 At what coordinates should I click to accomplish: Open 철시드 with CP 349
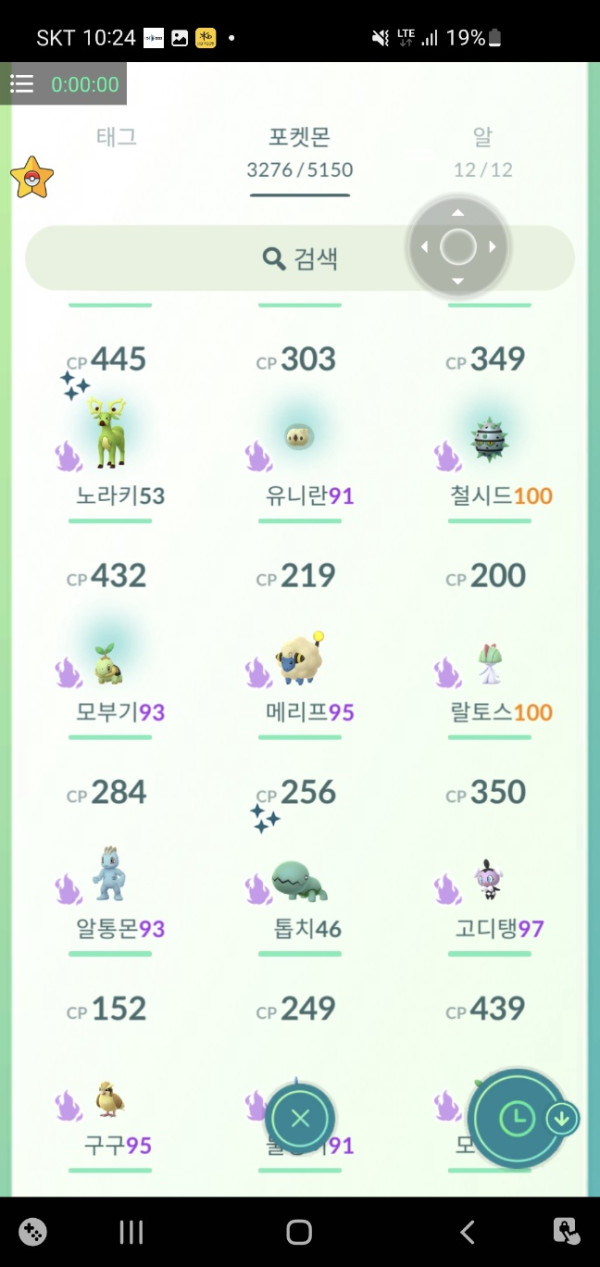(x=490, y=435)
